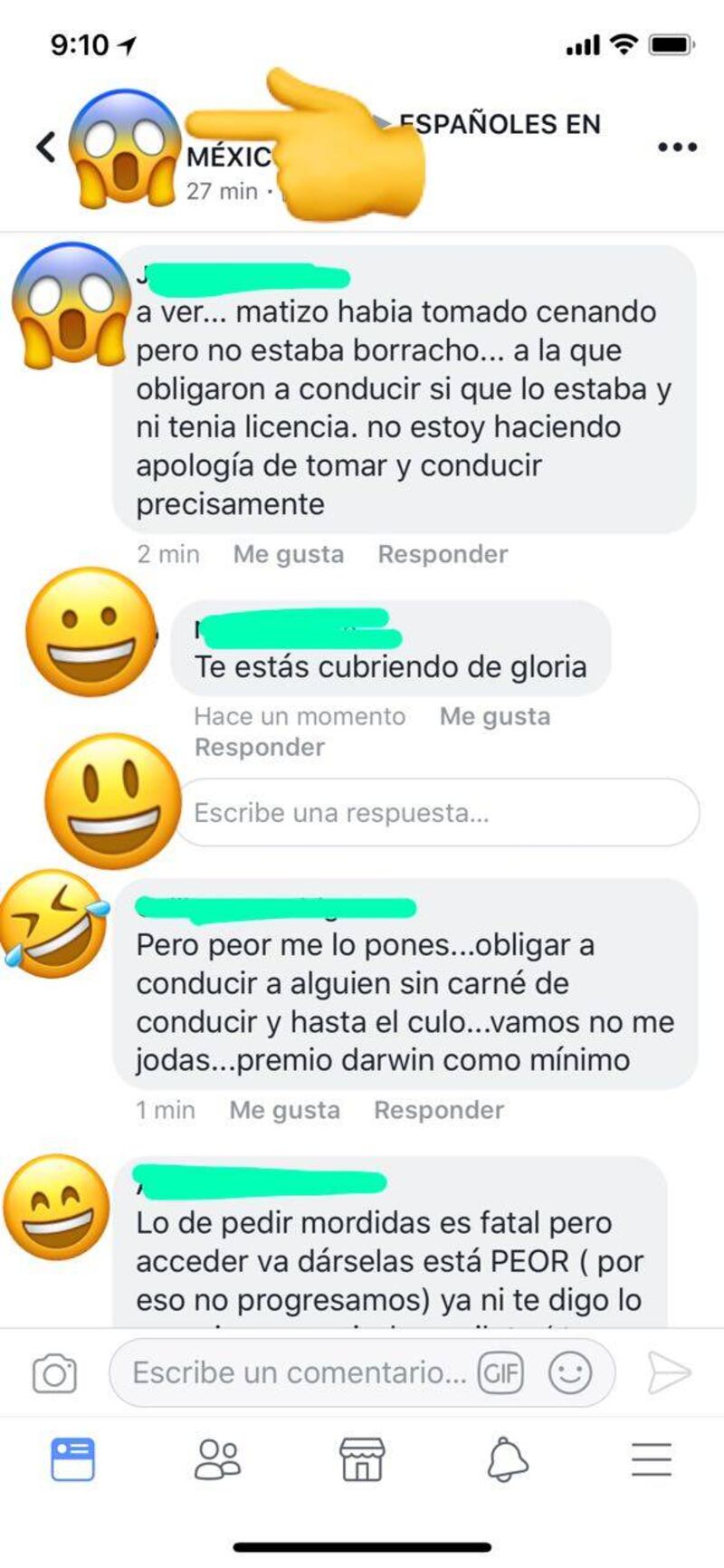Like the 'Pero peor me lo pones' comment

click(284, 1110)
